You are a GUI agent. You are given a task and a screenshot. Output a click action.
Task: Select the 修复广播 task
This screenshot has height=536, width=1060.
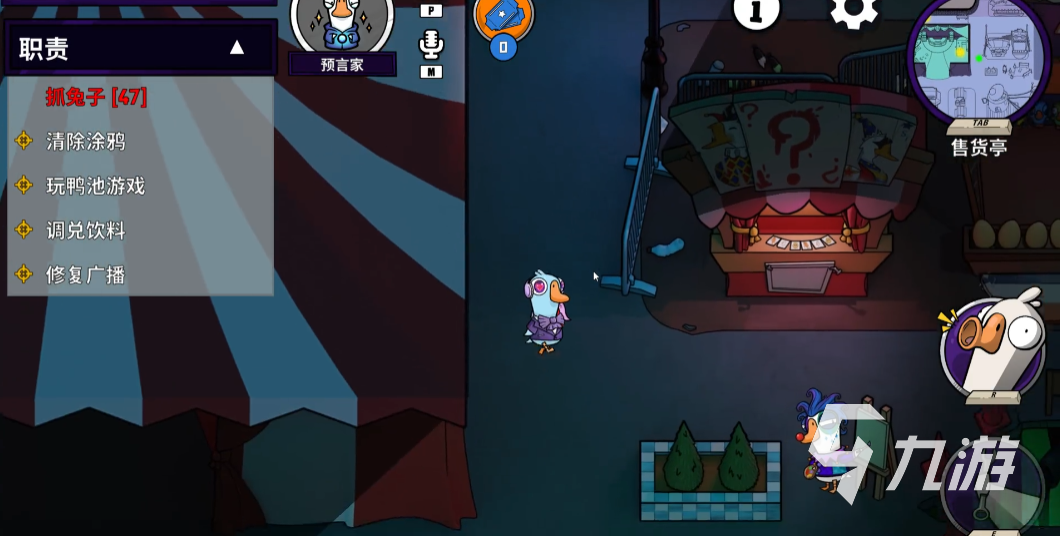click(x=86, y=274)
